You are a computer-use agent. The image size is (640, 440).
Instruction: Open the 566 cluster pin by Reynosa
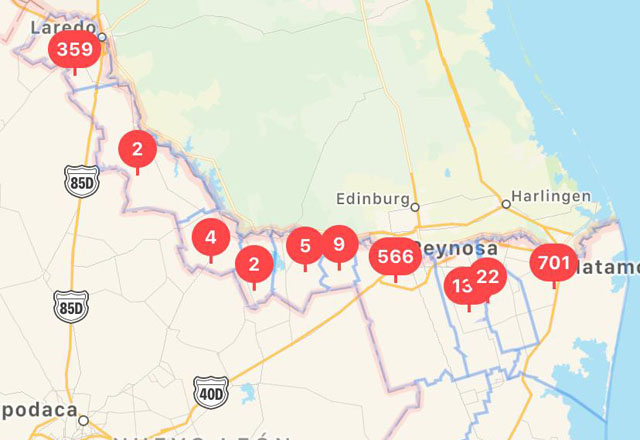(395, 257)
